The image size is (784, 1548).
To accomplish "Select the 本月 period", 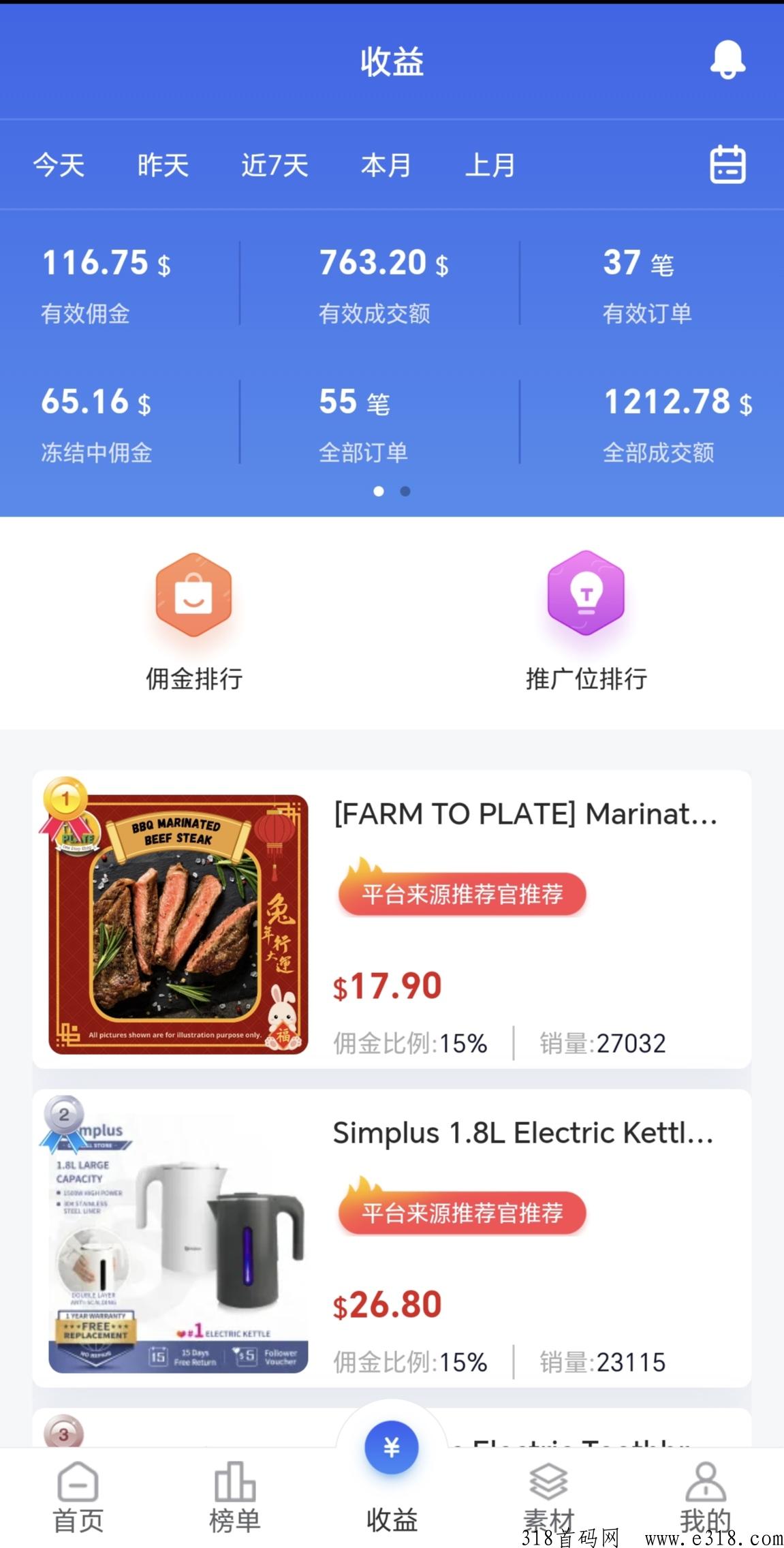I will point(386,166).
